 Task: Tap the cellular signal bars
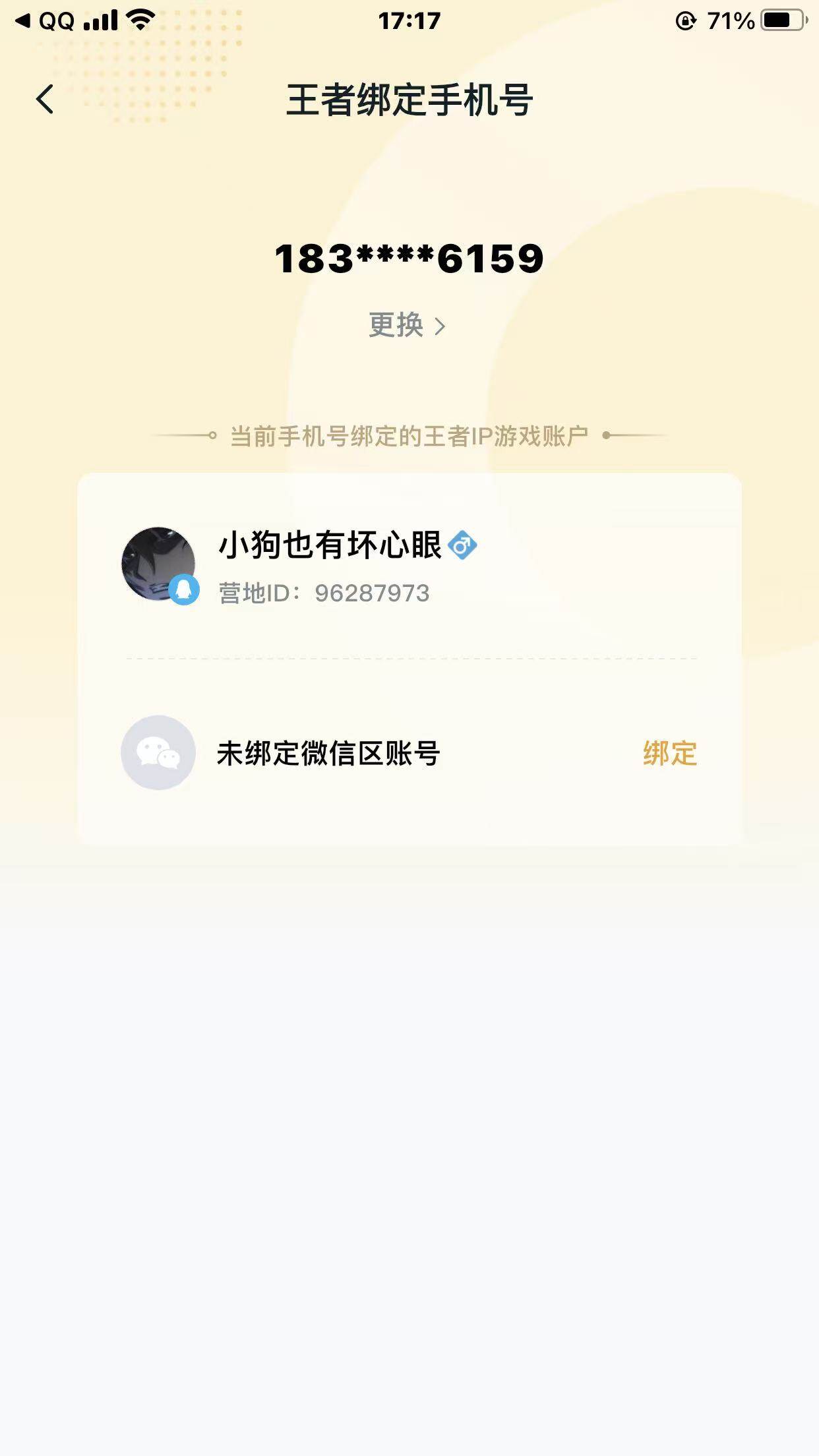tap(100, 20)
